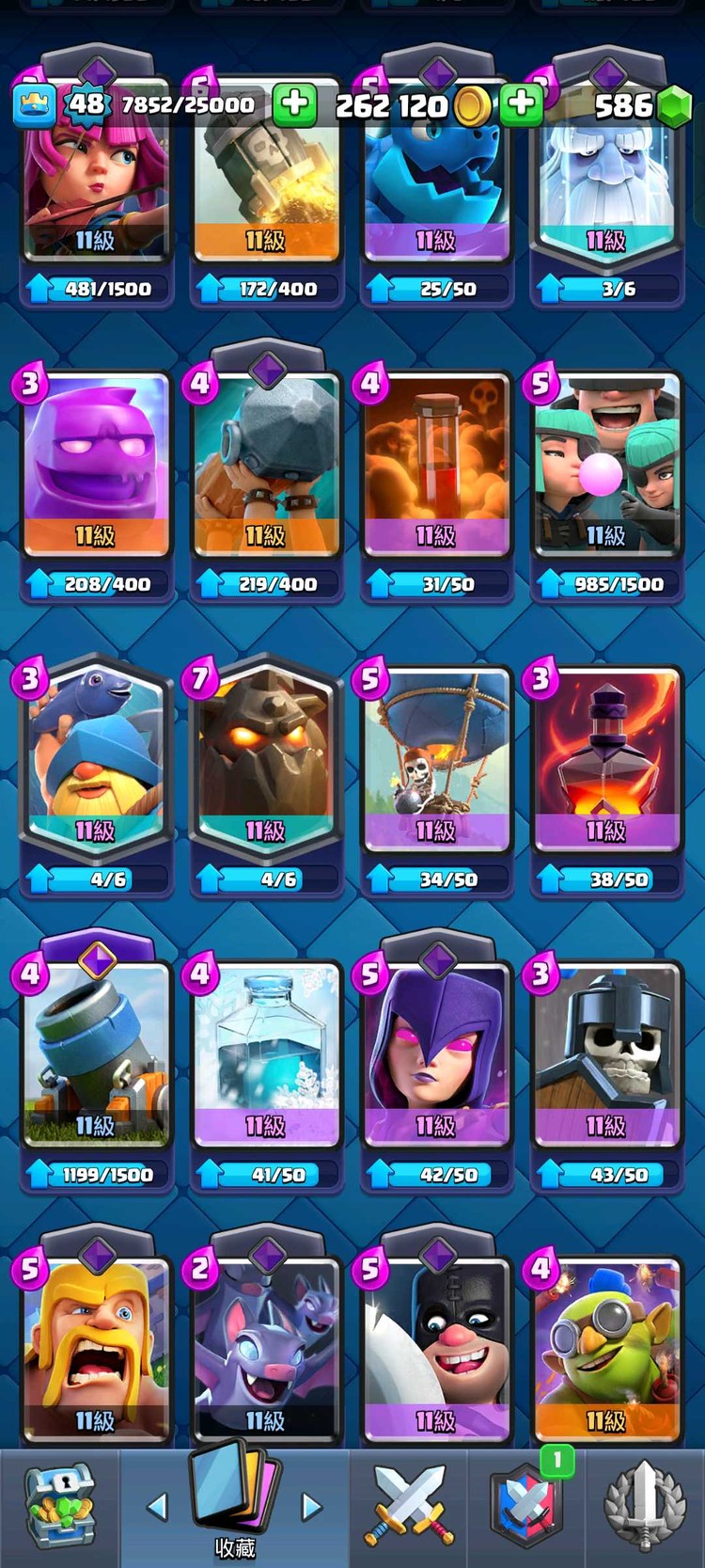Open the Events sword laurel tab
Viewport: 705px width, 1568px height.
[x=645, y=1507]
